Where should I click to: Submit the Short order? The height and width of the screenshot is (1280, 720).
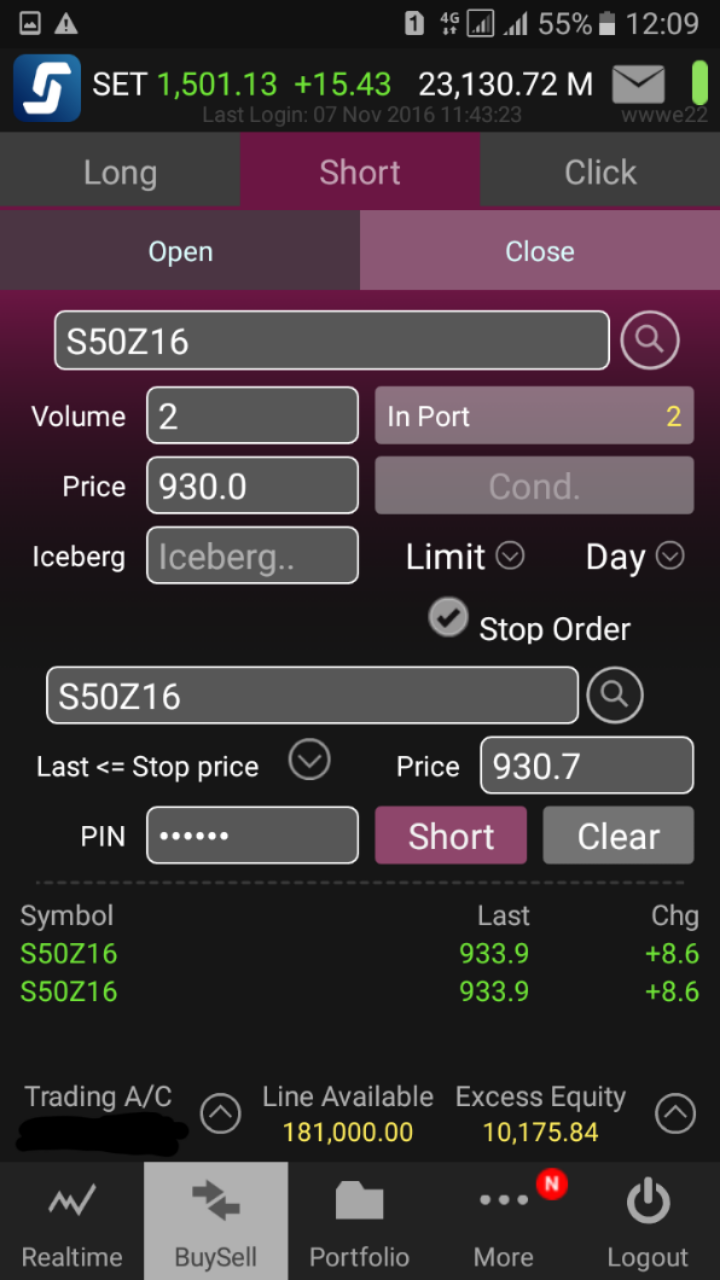tap(451, 835)
